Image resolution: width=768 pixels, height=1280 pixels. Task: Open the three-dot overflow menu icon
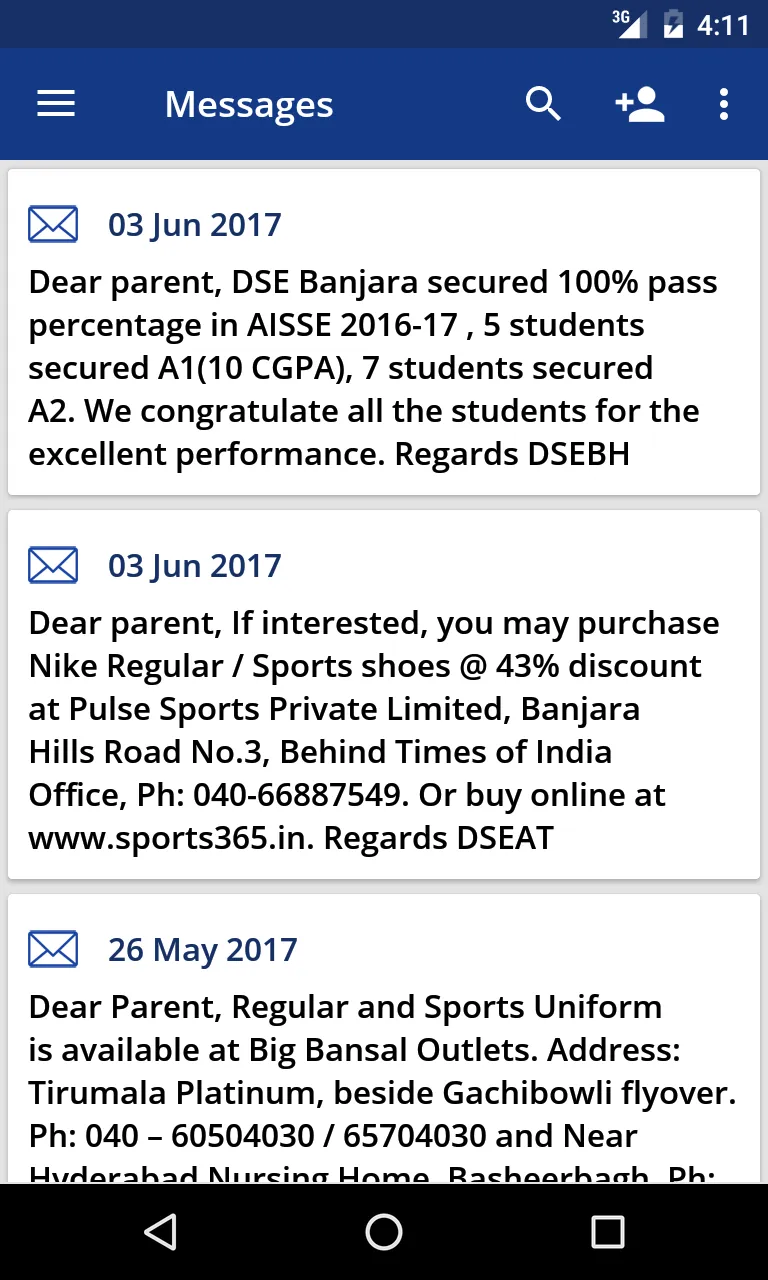[x=723, y=103]
